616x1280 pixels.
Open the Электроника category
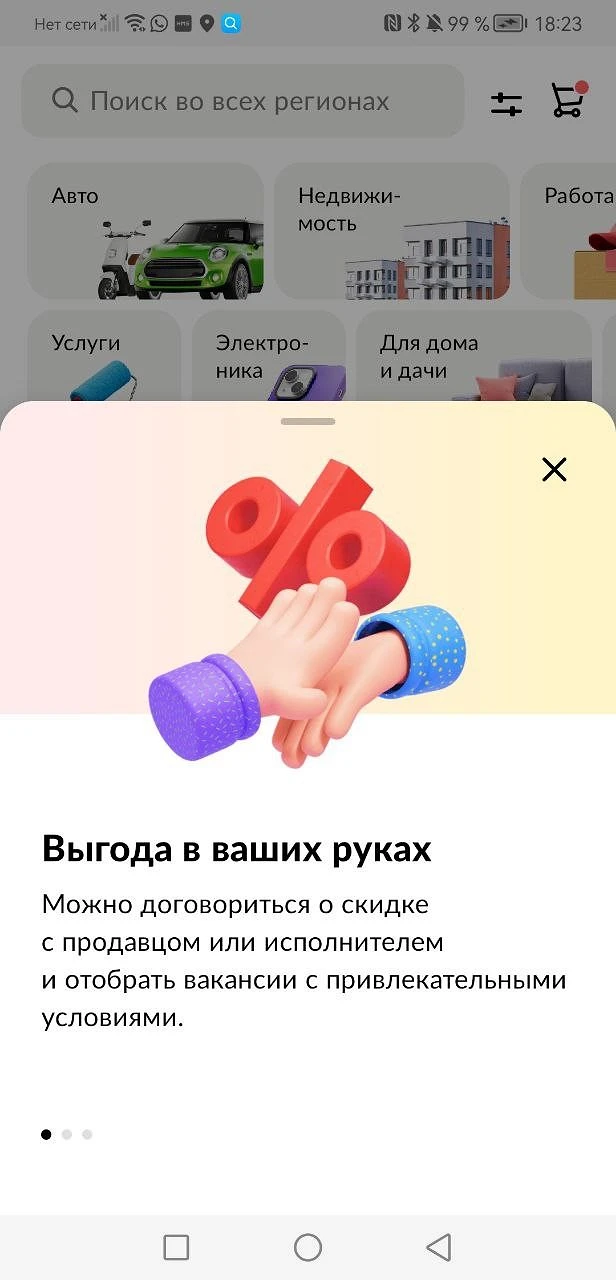tap(268, 358)
